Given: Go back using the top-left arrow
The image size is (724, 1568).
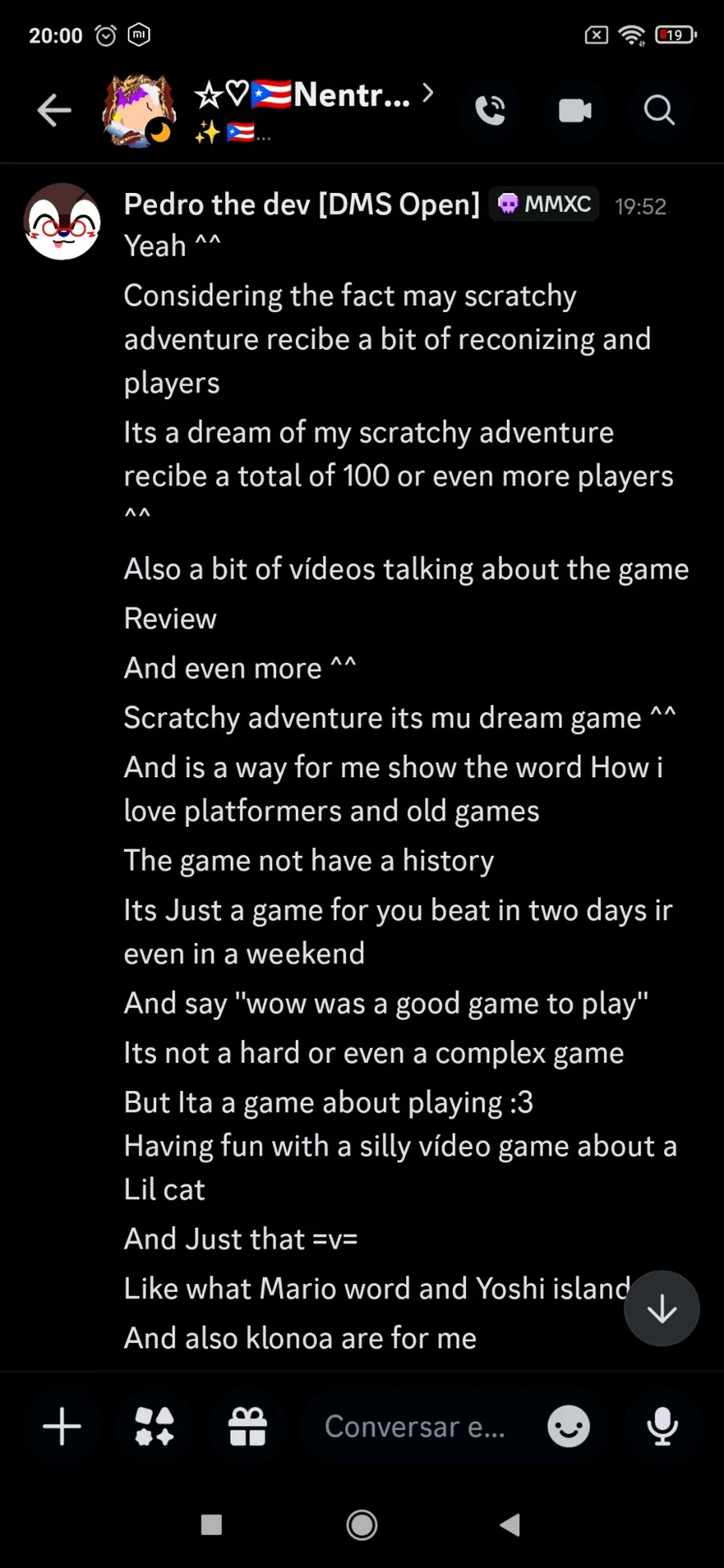Looking at the screenshot, I should pyautogui.click(x=55, y=110).
